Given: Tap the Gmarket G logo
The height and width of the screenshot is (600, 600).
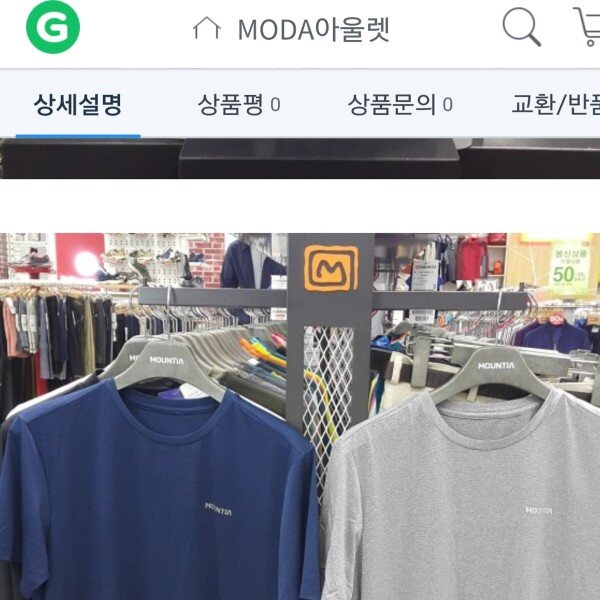Looking at the screenshot, I should click(x=52, y=28).
